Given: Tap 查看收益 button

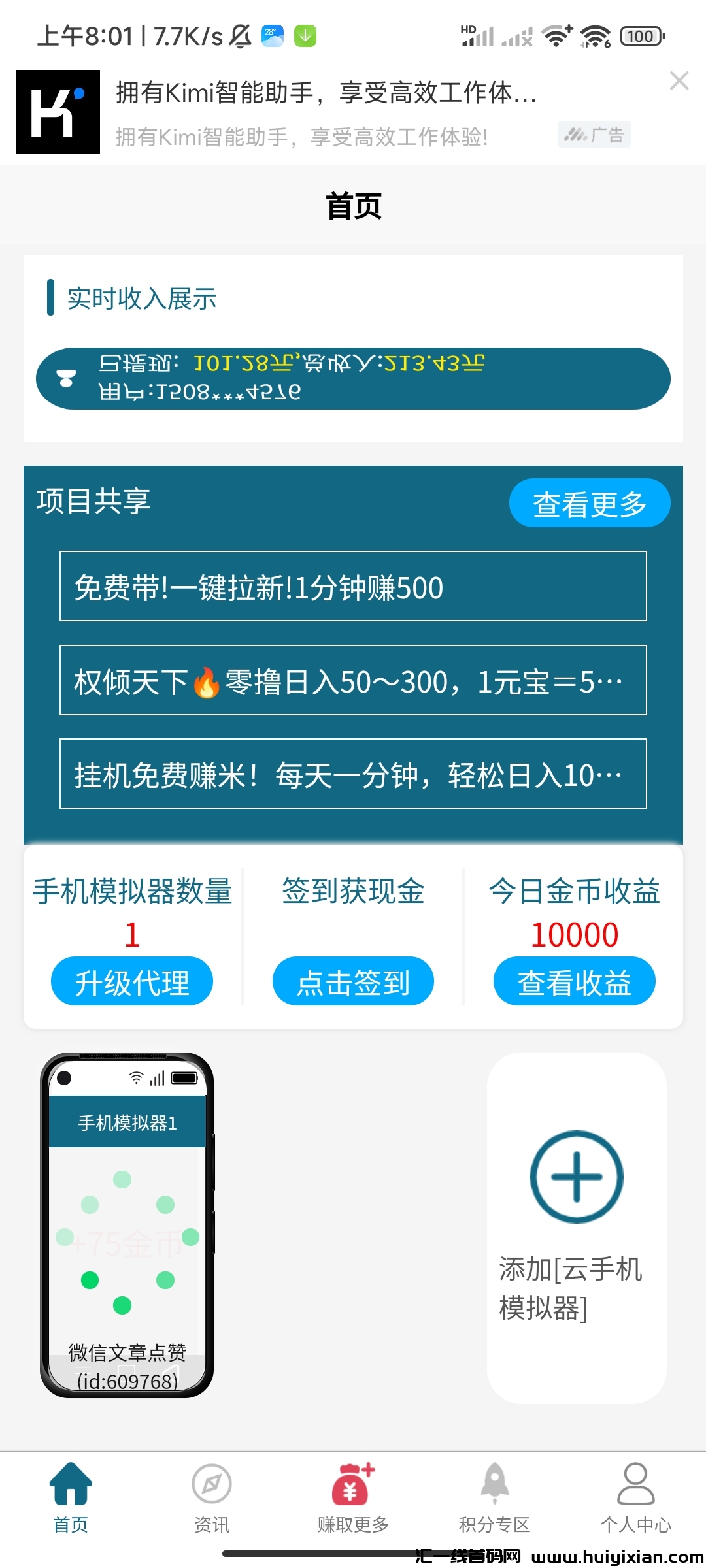Looking at the screenshot, I should click(574, 982).
